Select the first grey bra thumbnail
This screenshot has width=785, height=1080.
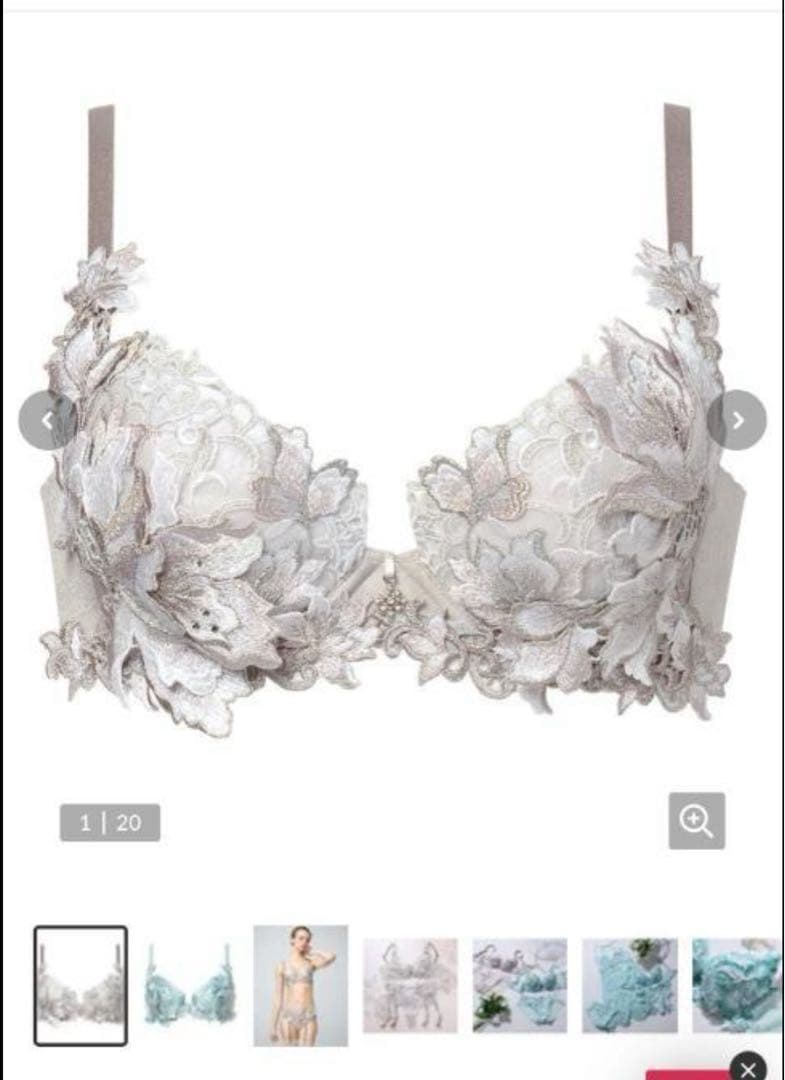pos(80,985)
